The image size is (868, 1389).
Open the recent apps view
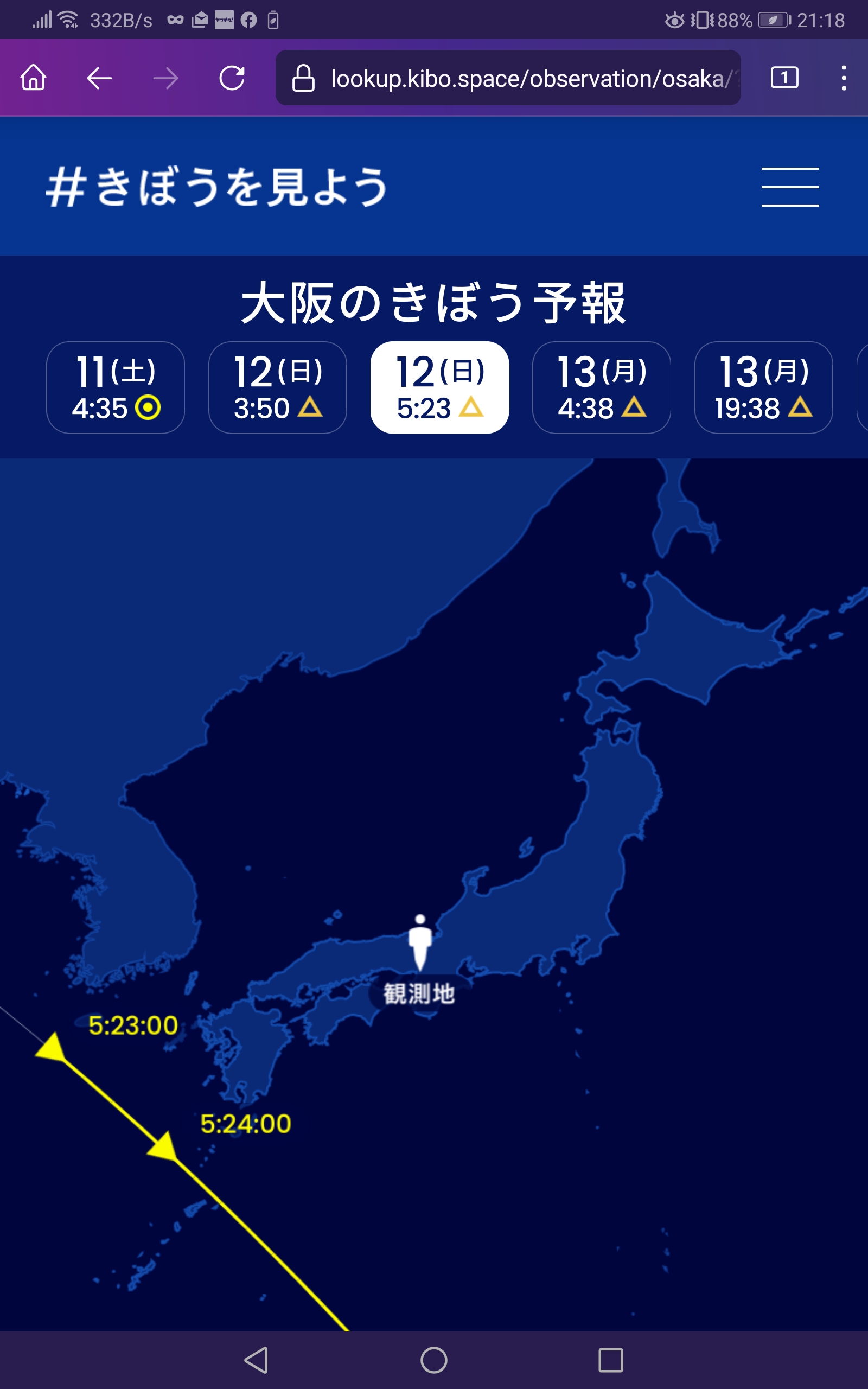pyautogui.click(x=611, y=1360)
